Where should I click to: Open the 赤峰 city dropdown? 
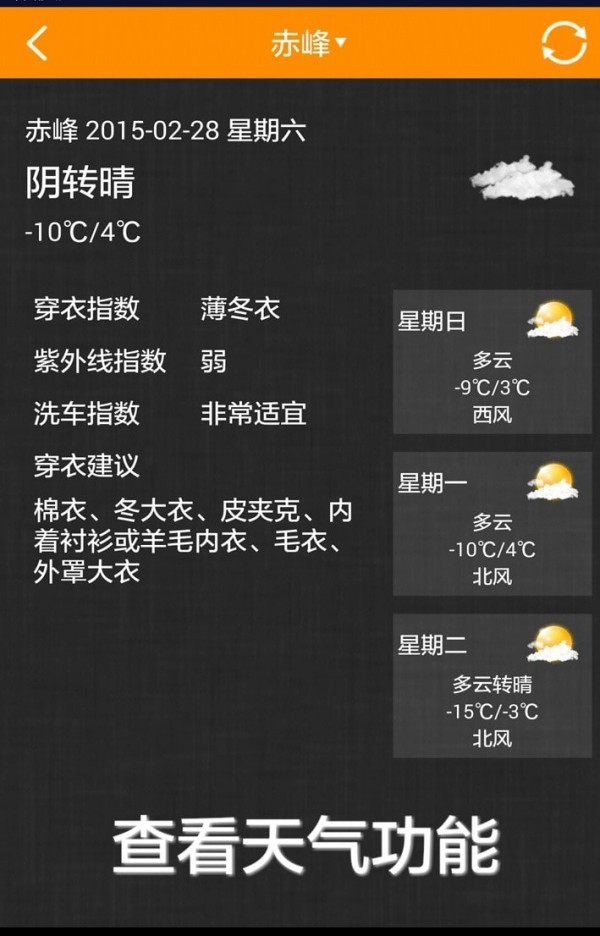307,43
